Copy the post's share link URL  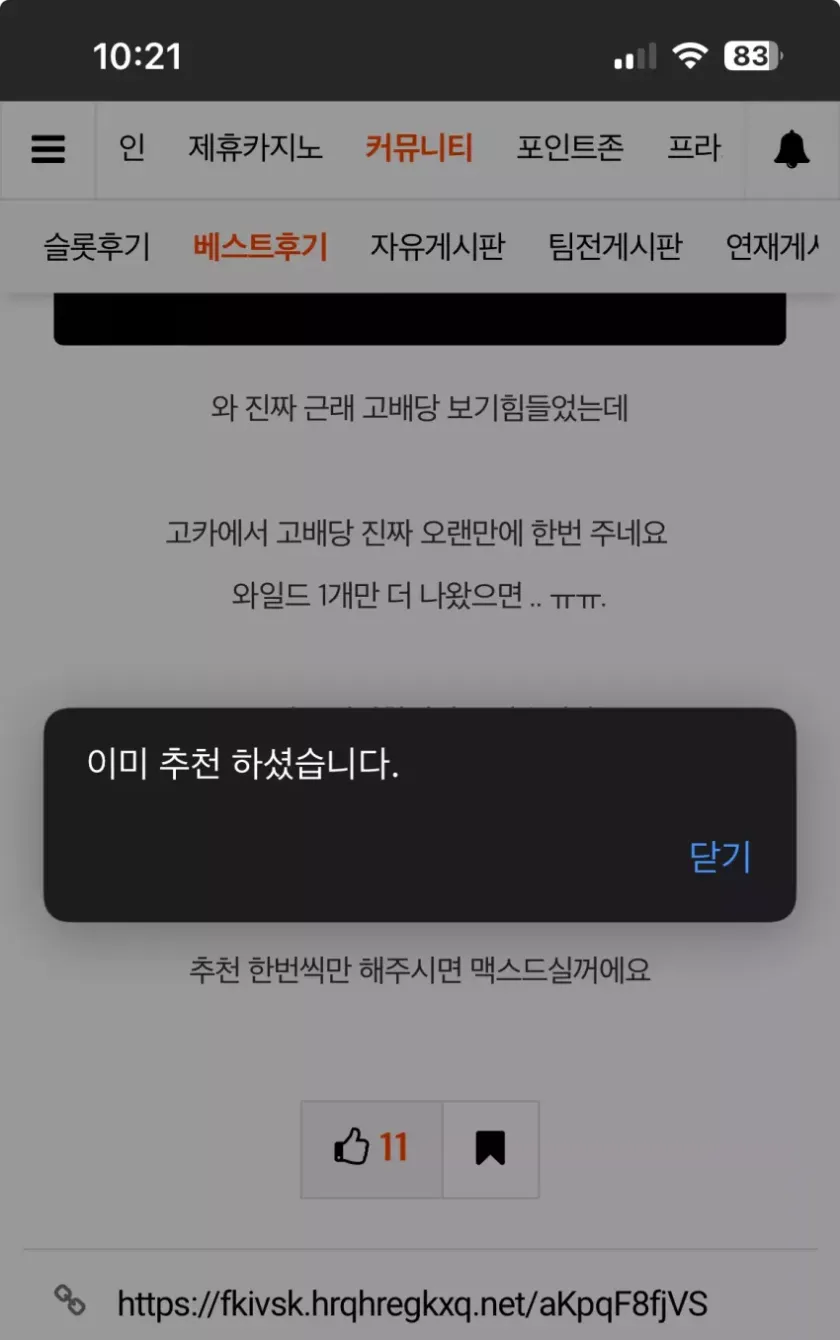point(412,1303)
